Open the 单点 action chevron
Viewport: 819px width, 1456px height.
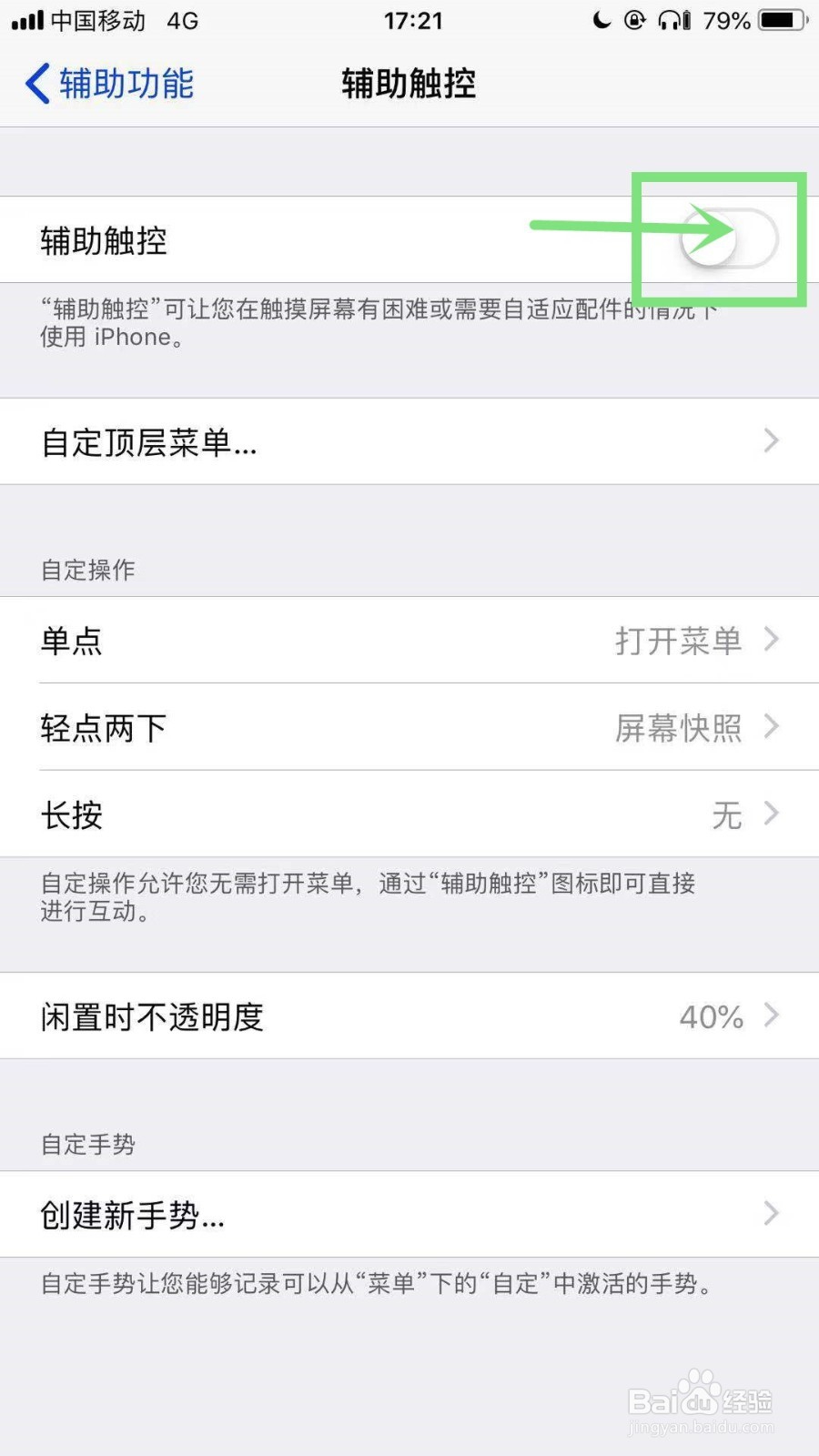point(772,640)
